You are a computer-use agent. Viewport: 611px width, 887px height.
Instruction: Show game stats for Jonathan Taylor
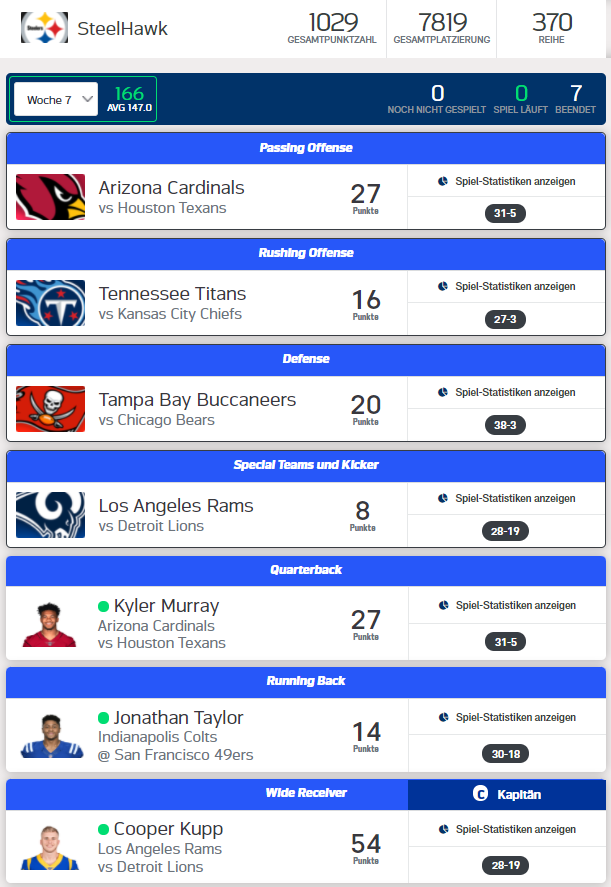(507, 717)
